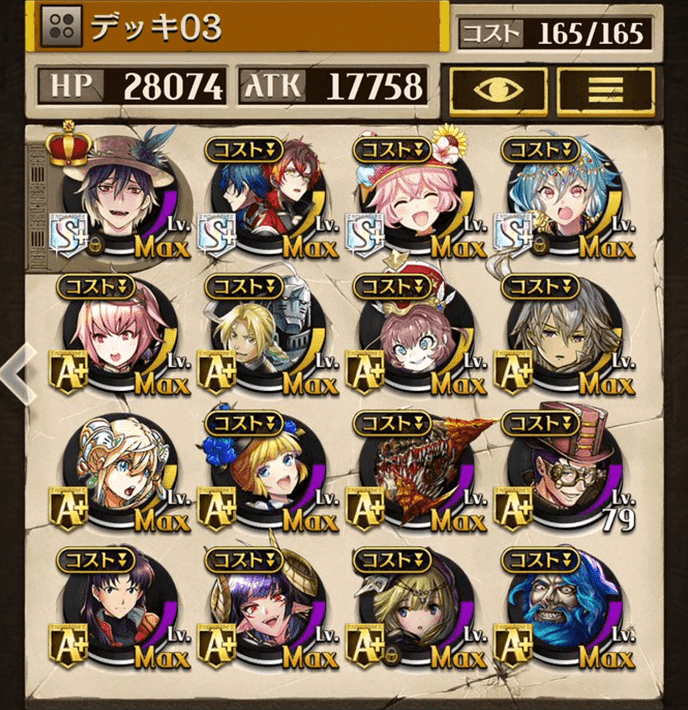Viewport: 688px width, 710px height.
Task: Tap the eye view toggle button
Action: coord(498,88)
